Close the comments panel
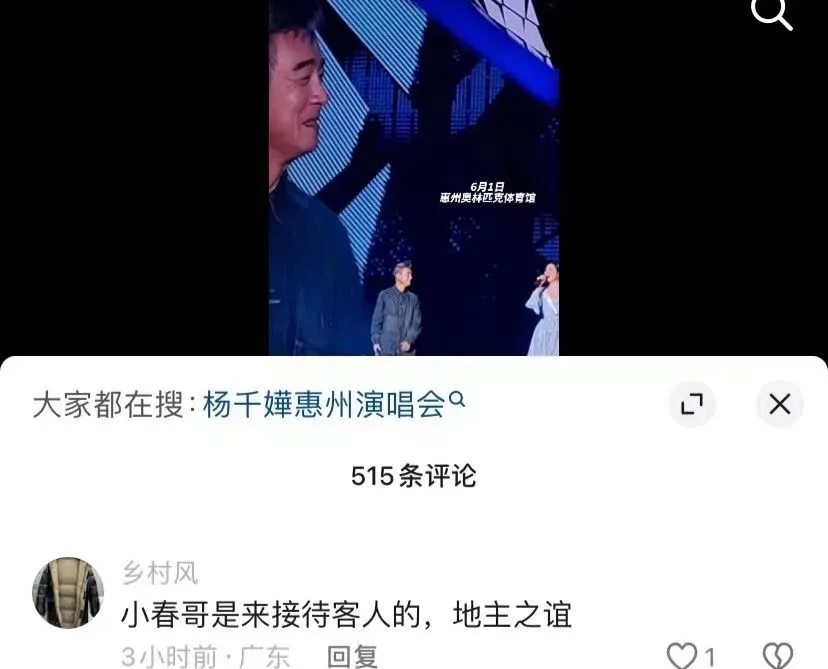This screenshot has width=828, height=669. click(779, 404)
